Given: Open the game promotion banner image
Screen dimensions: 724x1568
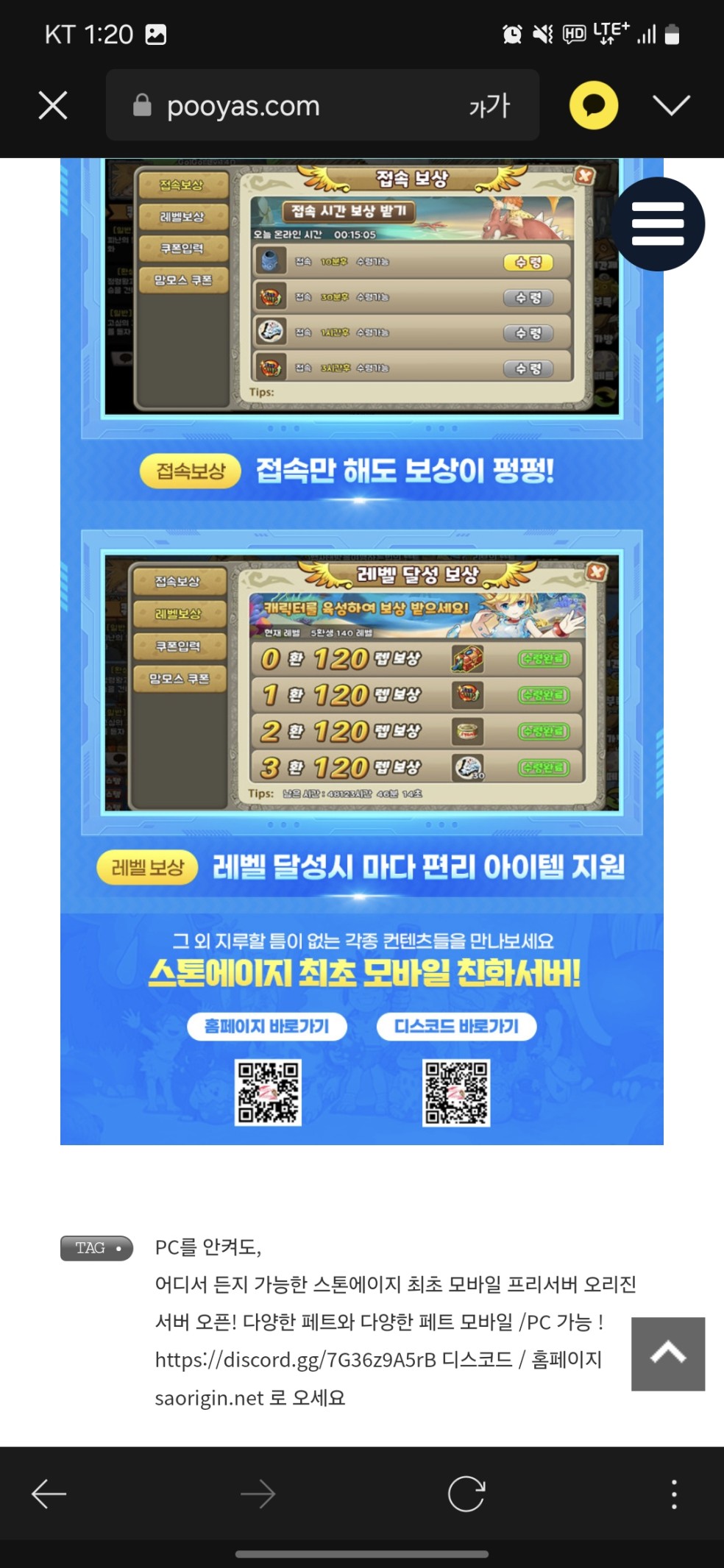Looking at the screenshot, I should pos(361,662).
